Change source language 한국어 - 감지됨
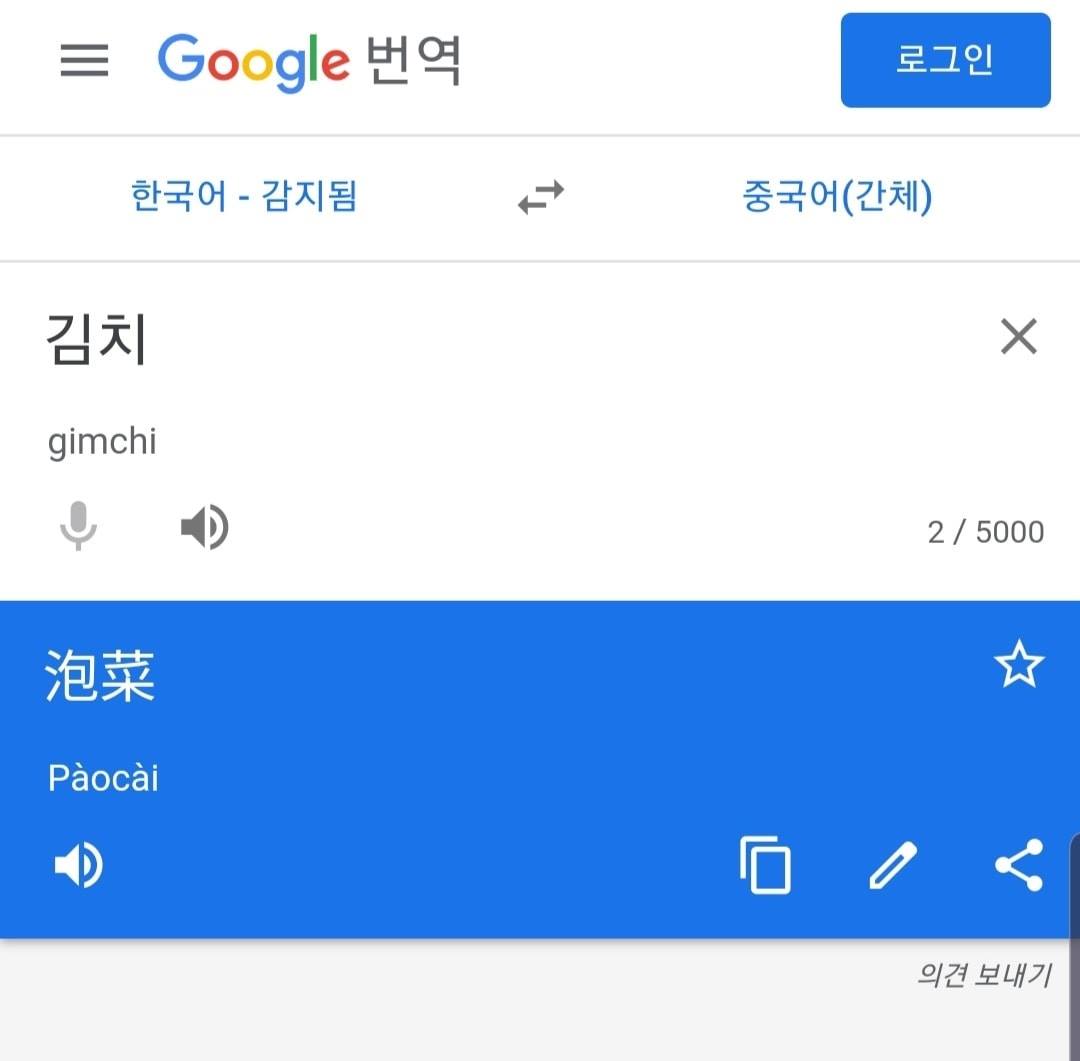 coord(244,196)
